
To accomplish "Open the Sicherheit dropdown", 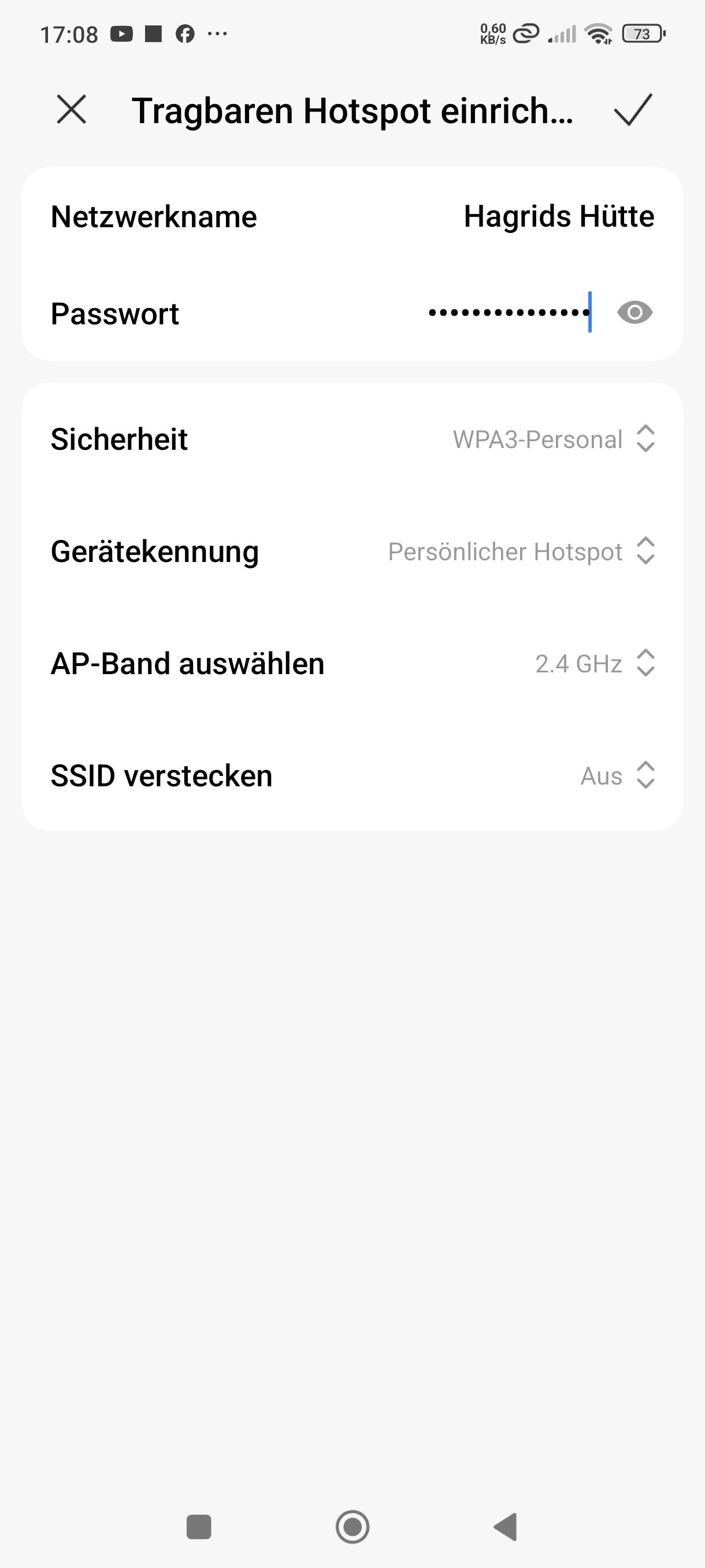I will tap(553, 439).
